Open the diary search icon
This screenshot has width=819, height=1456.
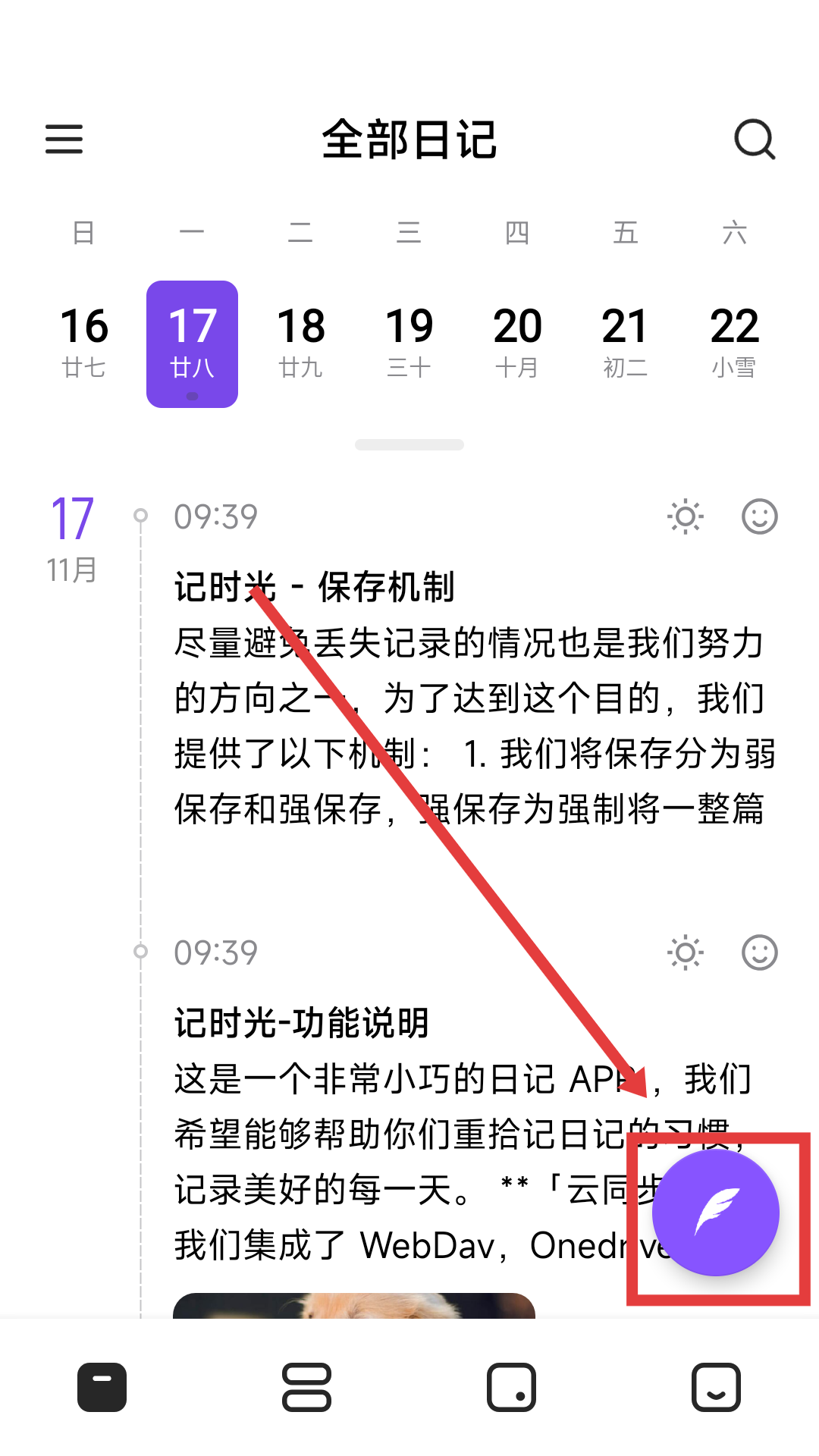point(755,140)
